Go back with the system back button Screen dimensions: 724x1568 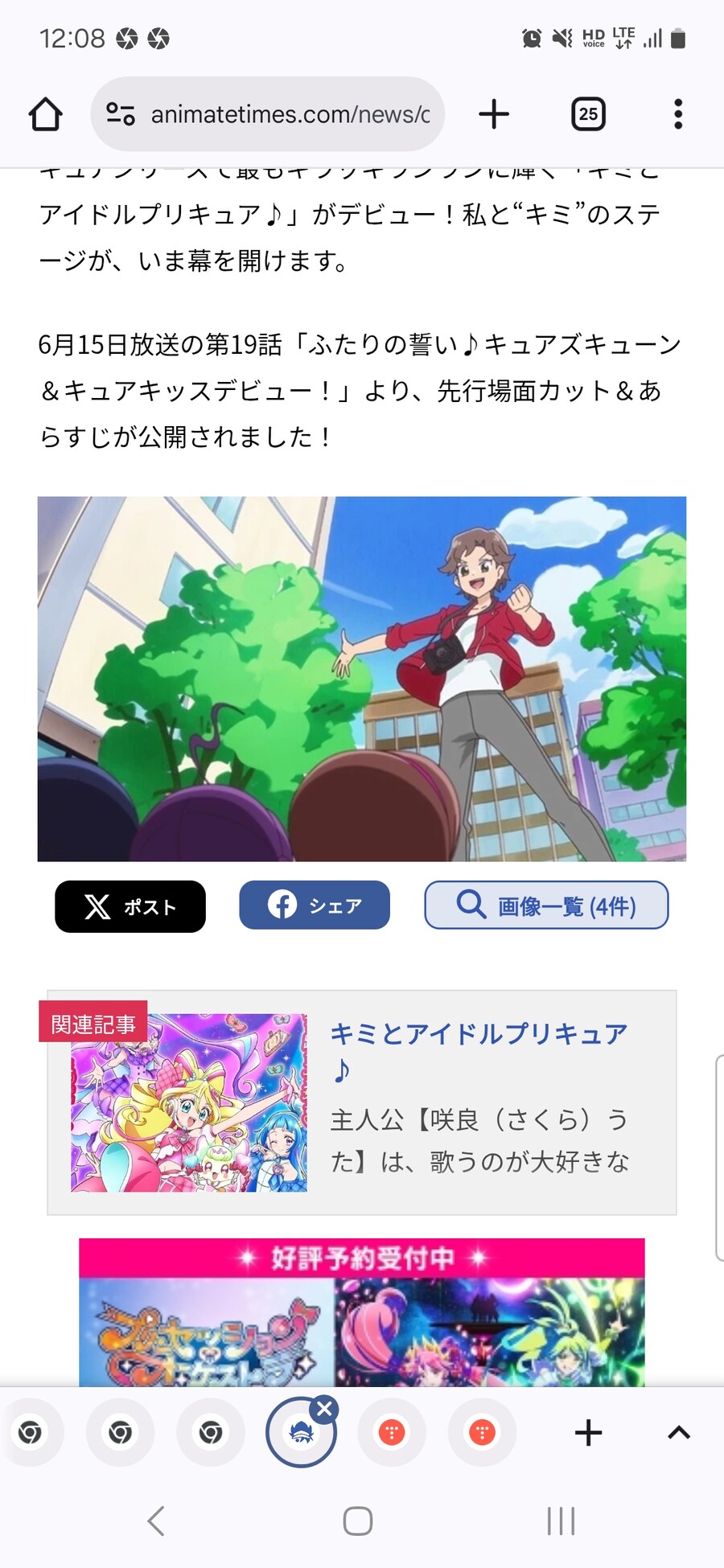(x=156, y=1521)
